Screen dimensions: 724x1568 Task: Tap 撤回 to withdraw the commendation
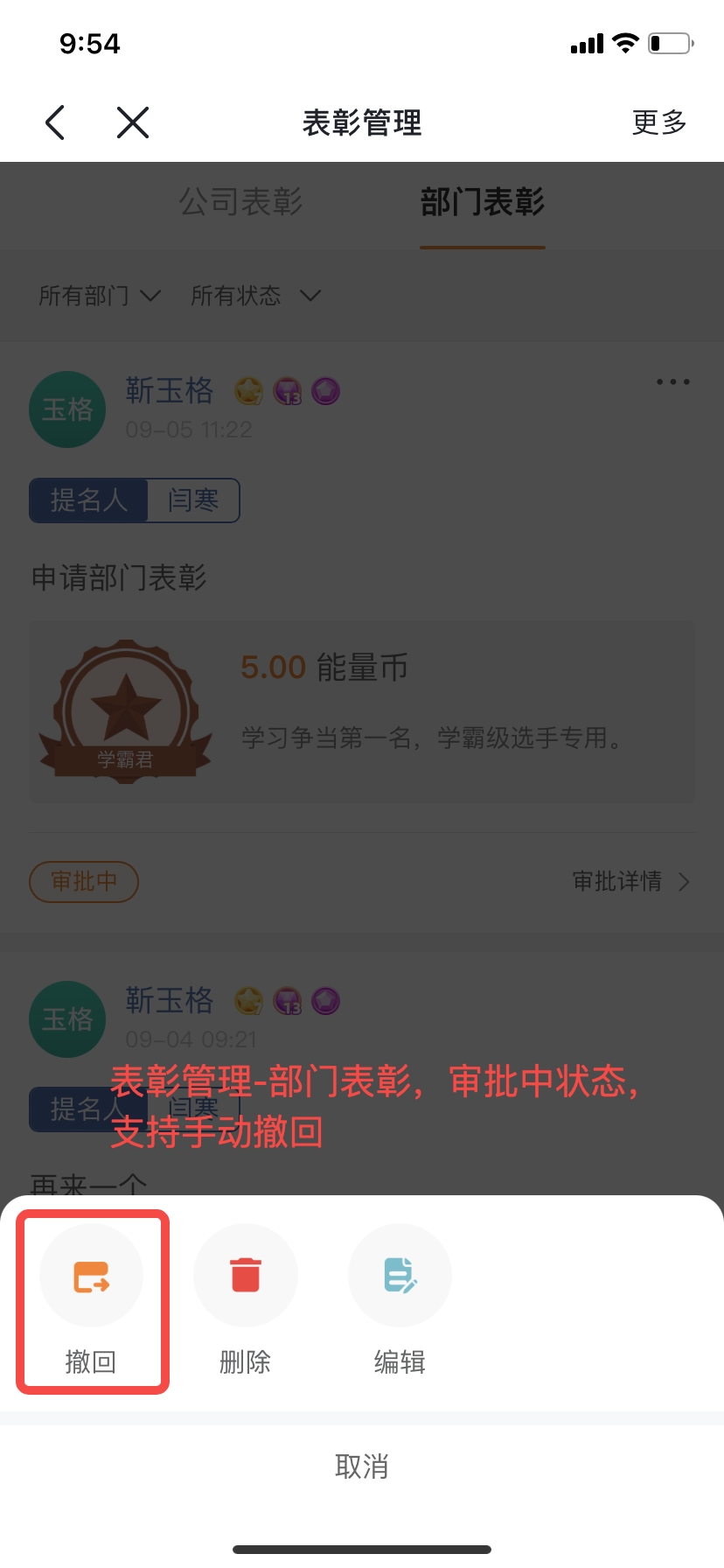coord(91,1299)
